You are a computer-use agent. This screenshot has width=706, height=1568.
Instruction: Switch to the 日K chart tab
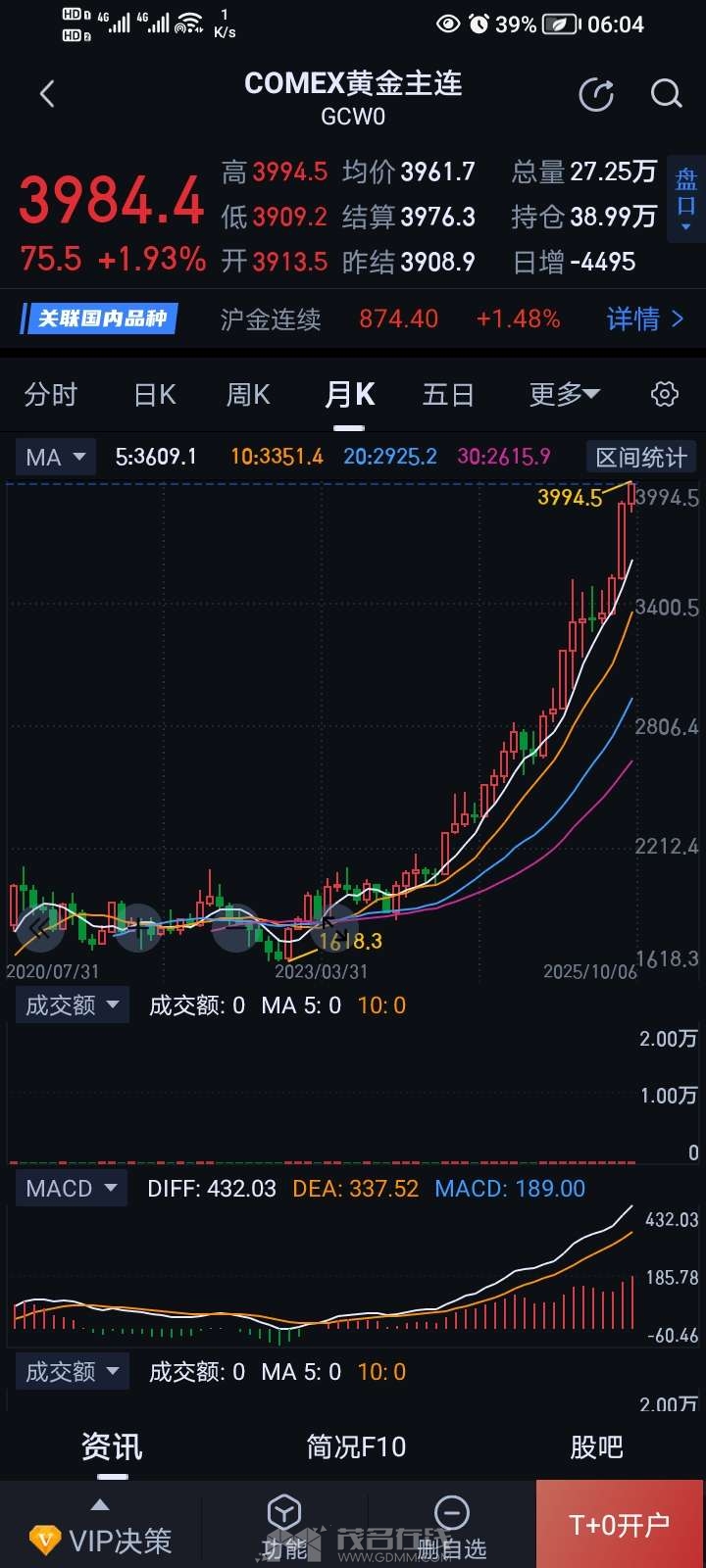(x=154, y=394)
